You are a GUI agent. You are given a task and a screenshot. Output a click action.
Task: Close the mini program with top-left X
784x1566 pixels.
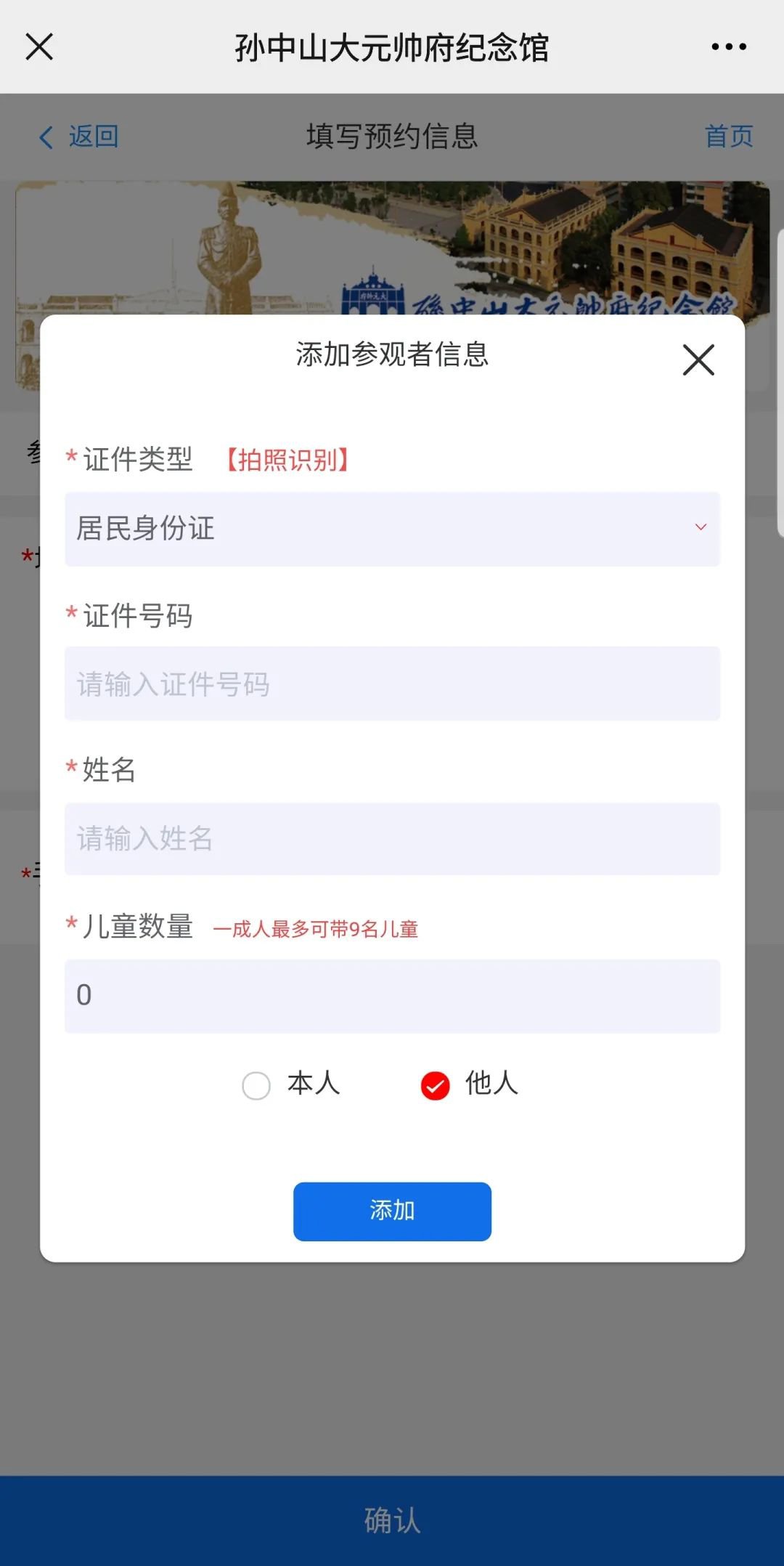pyautogui.click(x=39, y=46)
